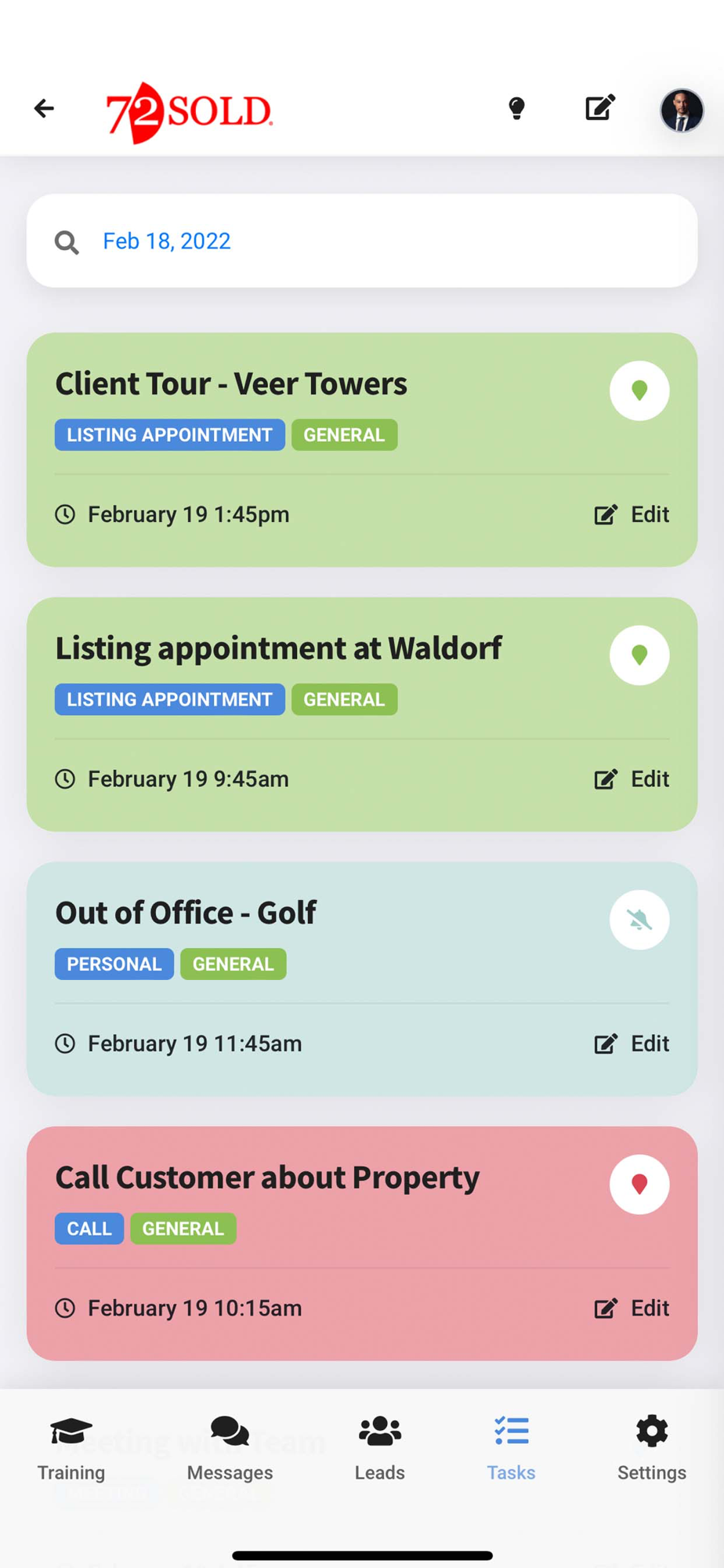
Task: Go to the Leads tab
Action: [380, 1449]
